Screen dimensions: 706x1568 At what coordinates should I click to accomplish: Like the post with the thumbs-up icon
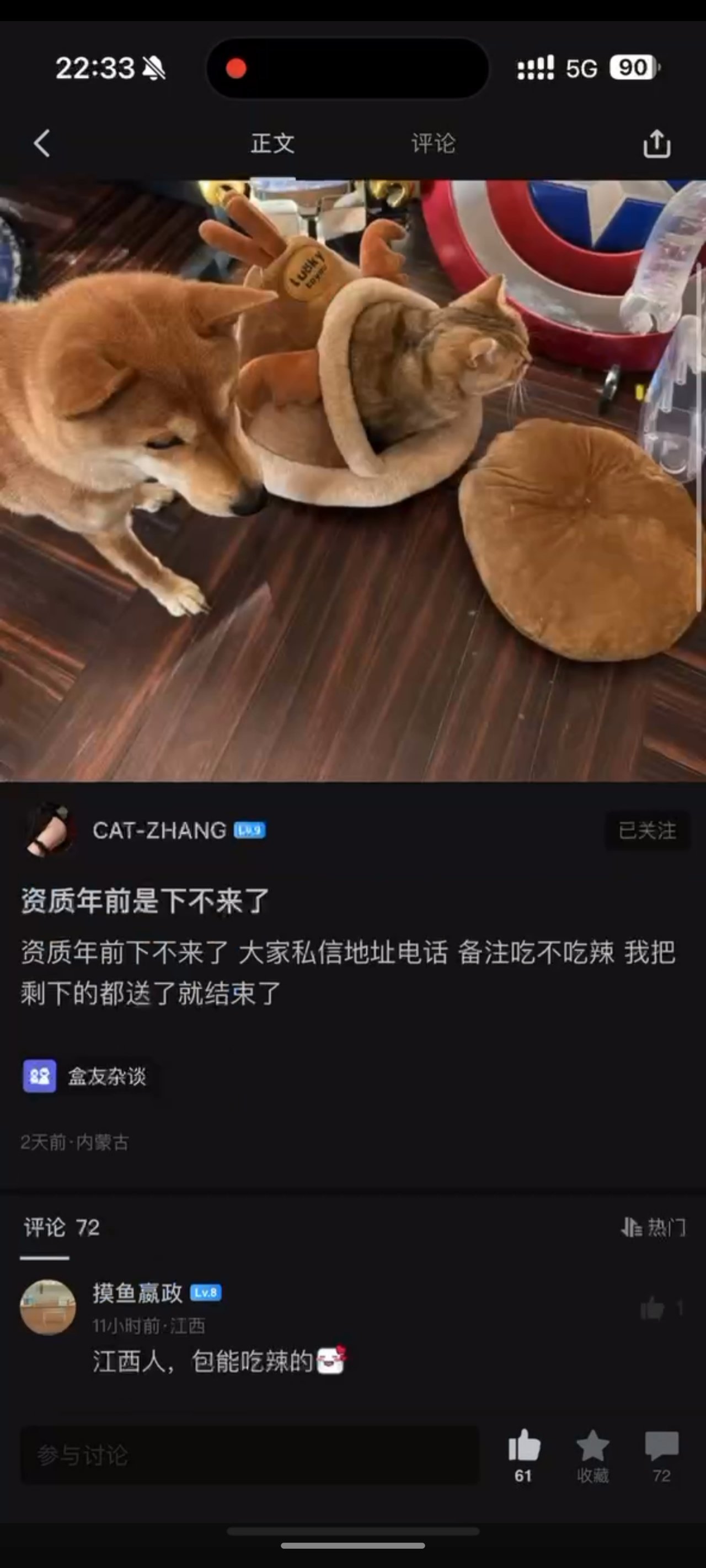pos(524,1446)
